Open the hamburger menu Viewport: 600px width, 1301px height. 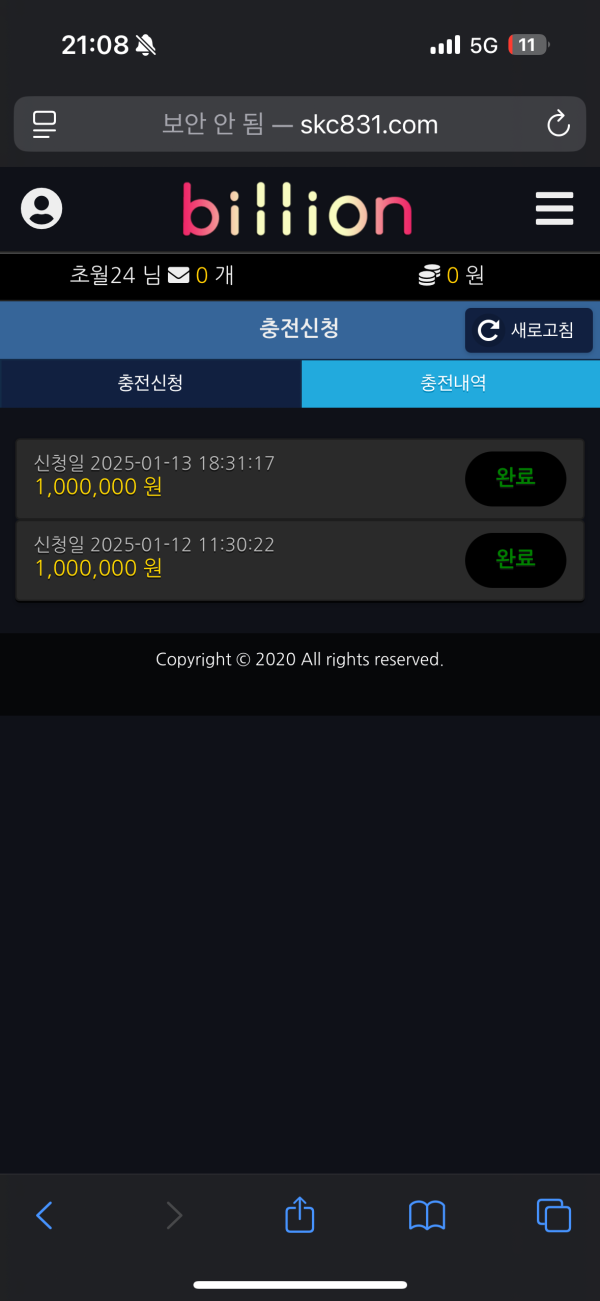[x=554, y=209]
